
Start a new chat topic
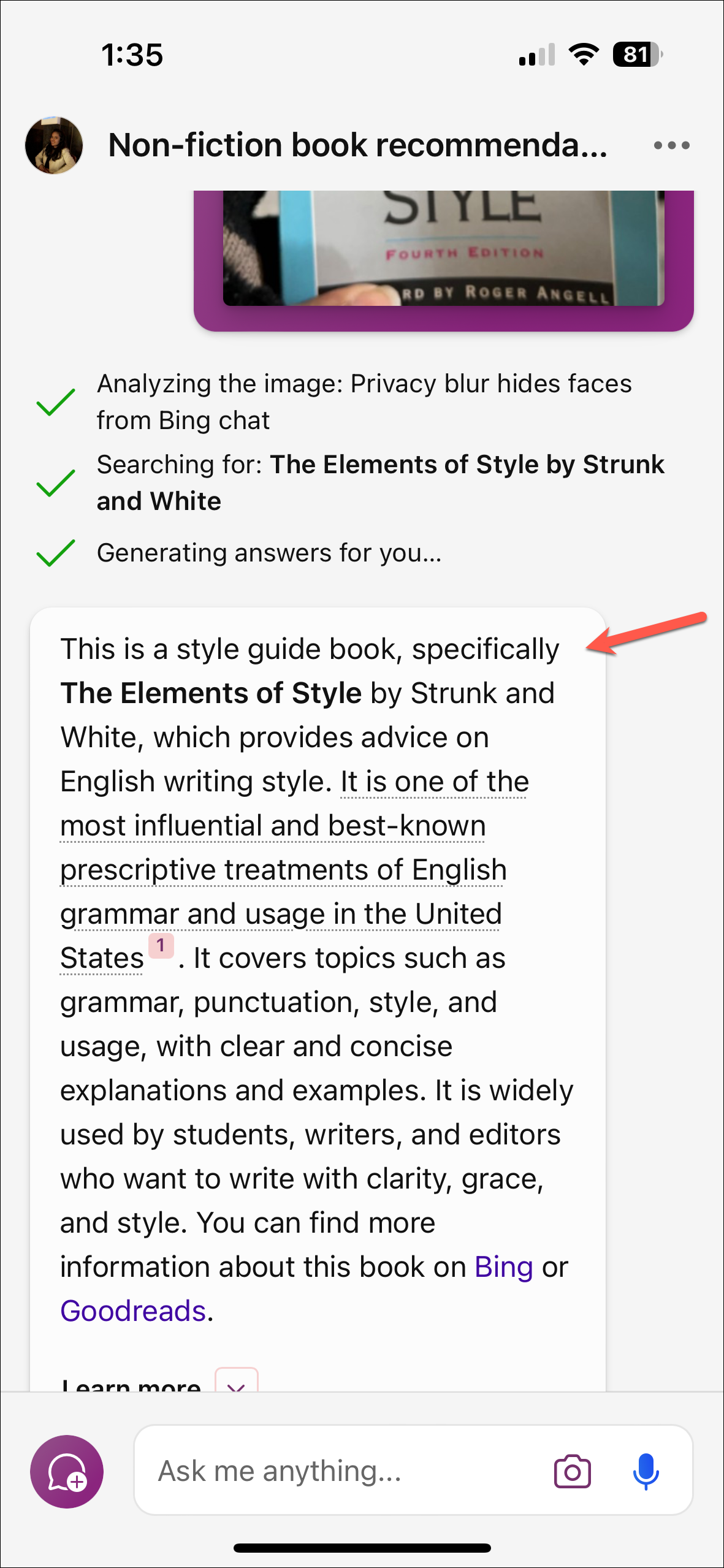click(x=67, y=1471)
